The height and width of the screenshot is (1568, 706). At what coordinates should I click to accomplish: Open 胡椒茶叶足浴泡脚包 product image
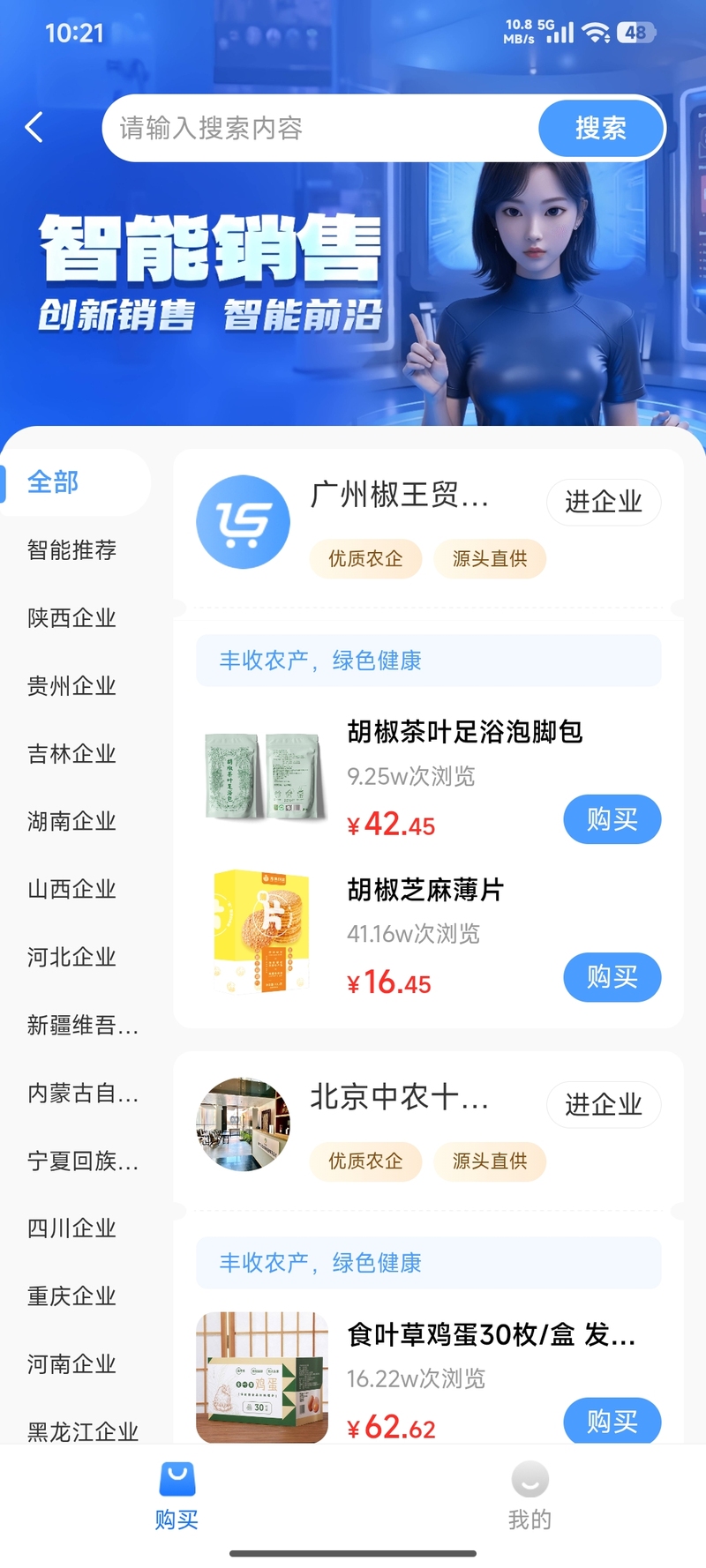(x=262, y=775)
